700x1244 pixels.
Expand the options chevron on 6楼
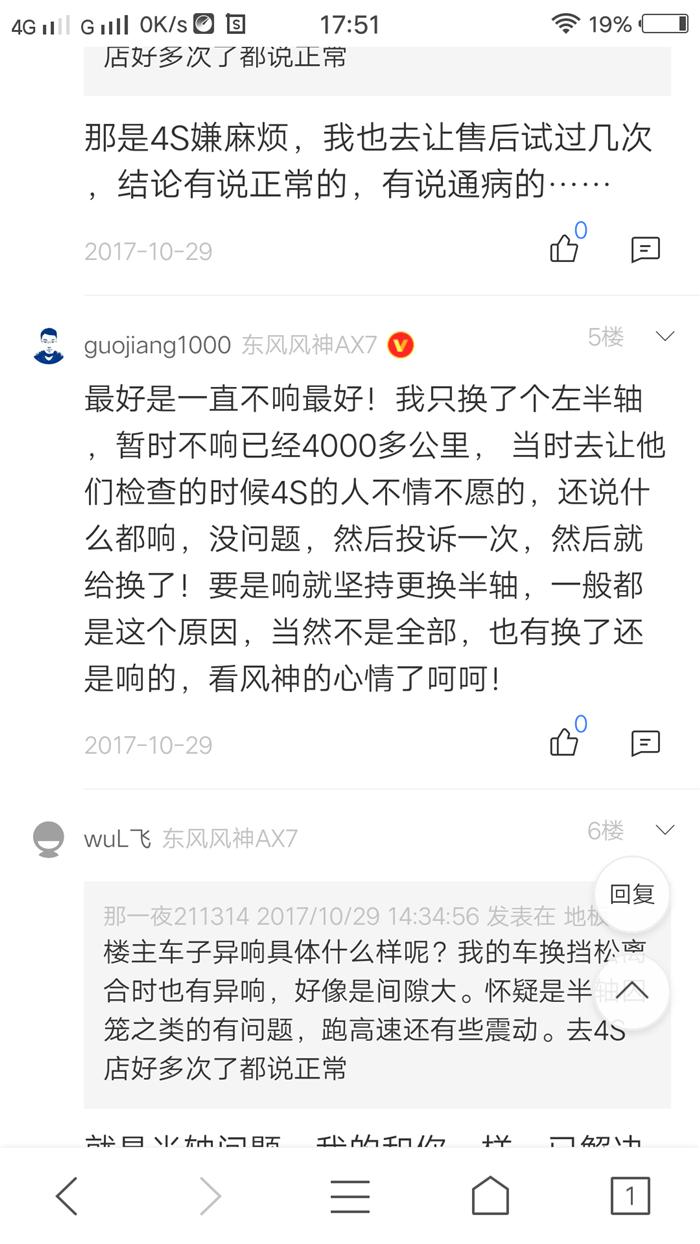click(665, 830)
